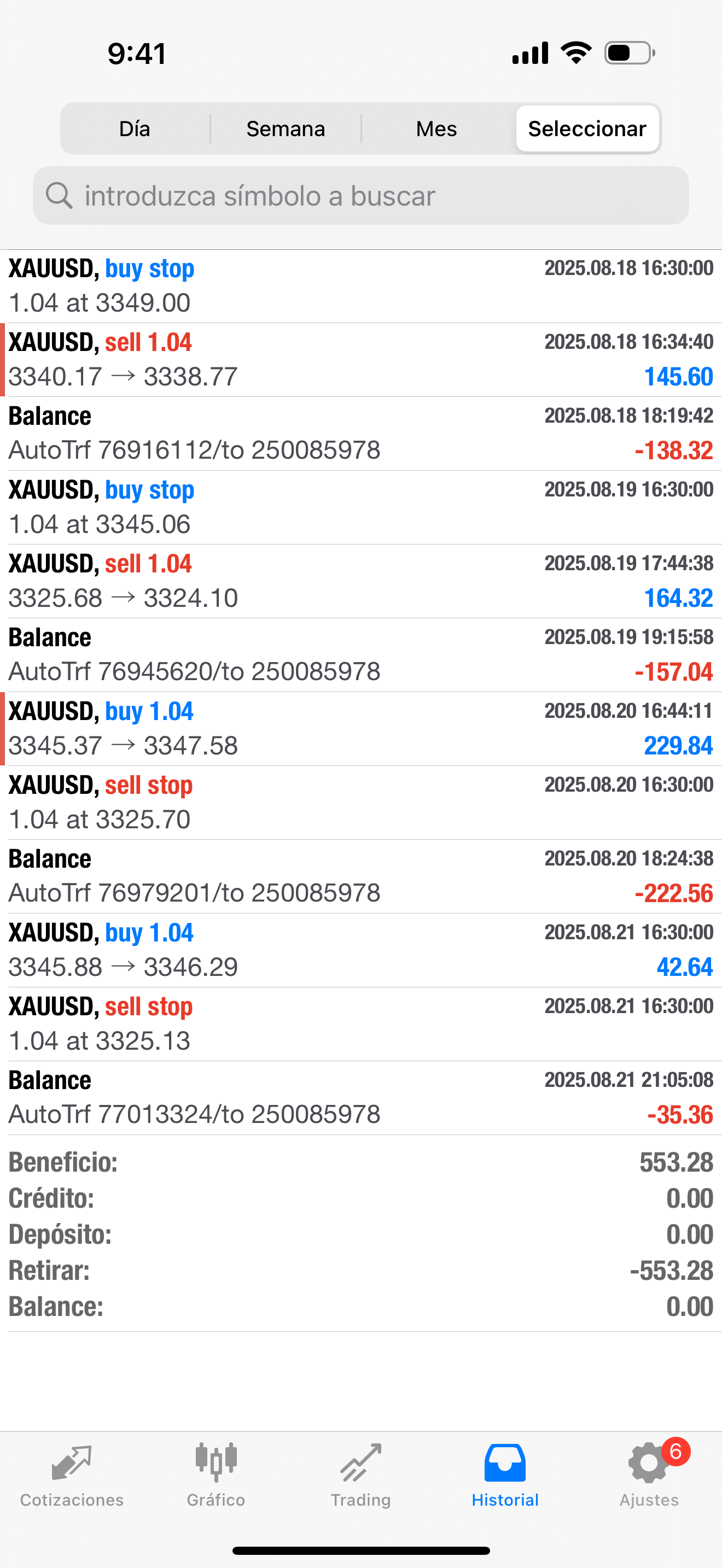Expand the XAUUSD buy trade with 229.84 profit
Viewport: 722px width, 1568px height.
coord(361,729)
